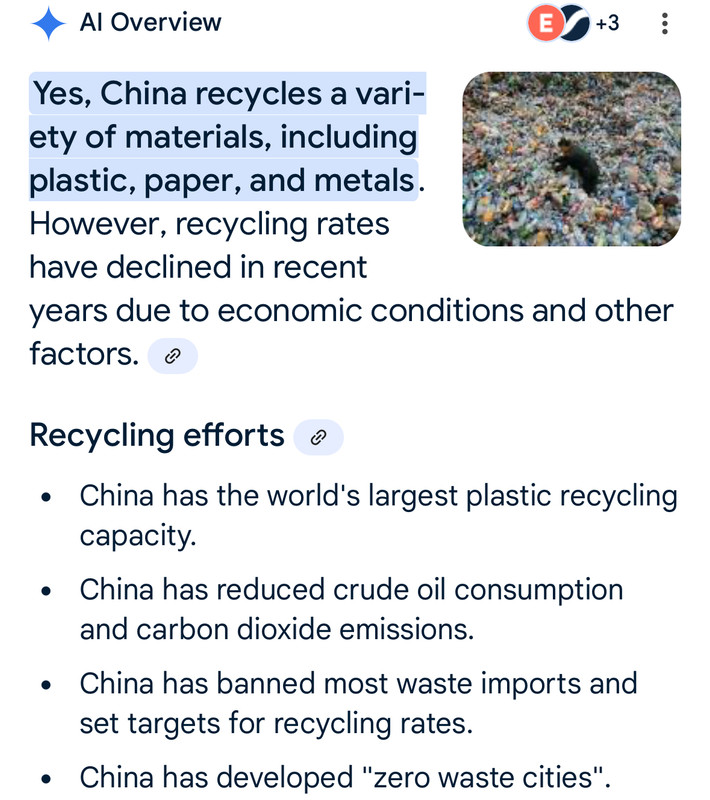The height and width of the screenshot is (800, 710).
Task: Open source link beside Recycling efforts
Action: tap(318, 437)
